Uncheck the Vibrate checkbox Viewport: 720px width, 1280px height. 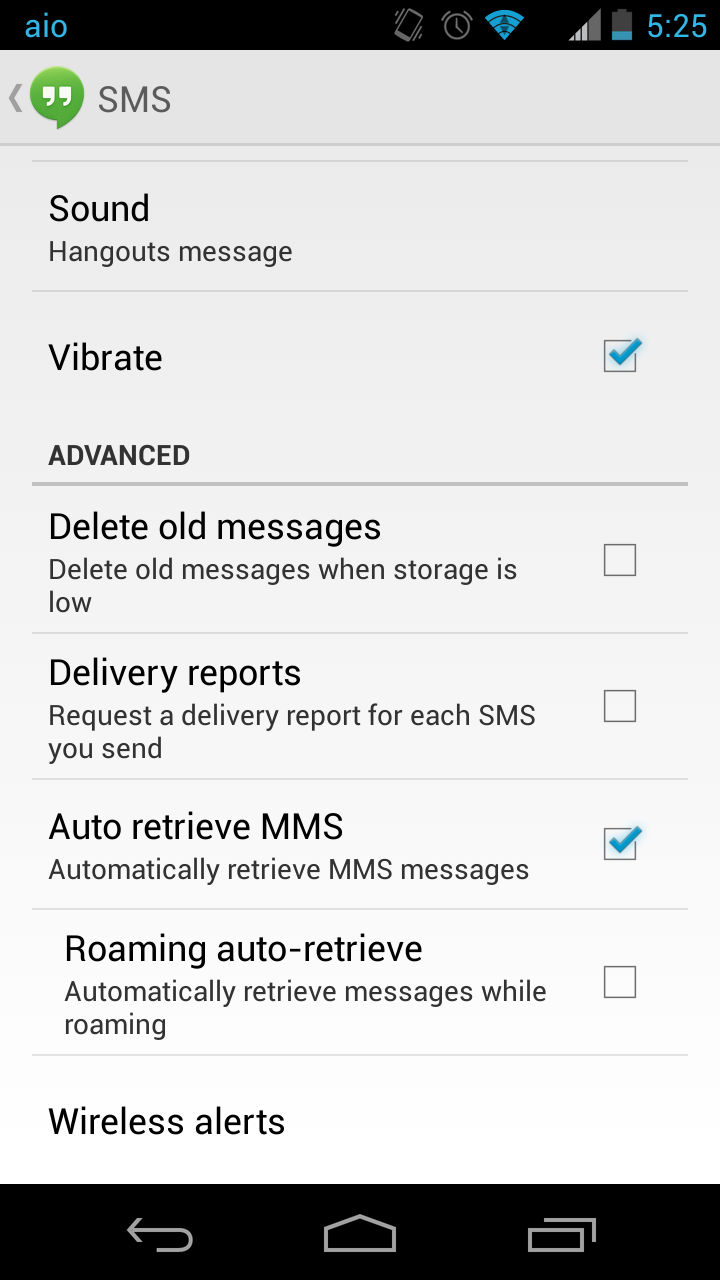[620, 357]
